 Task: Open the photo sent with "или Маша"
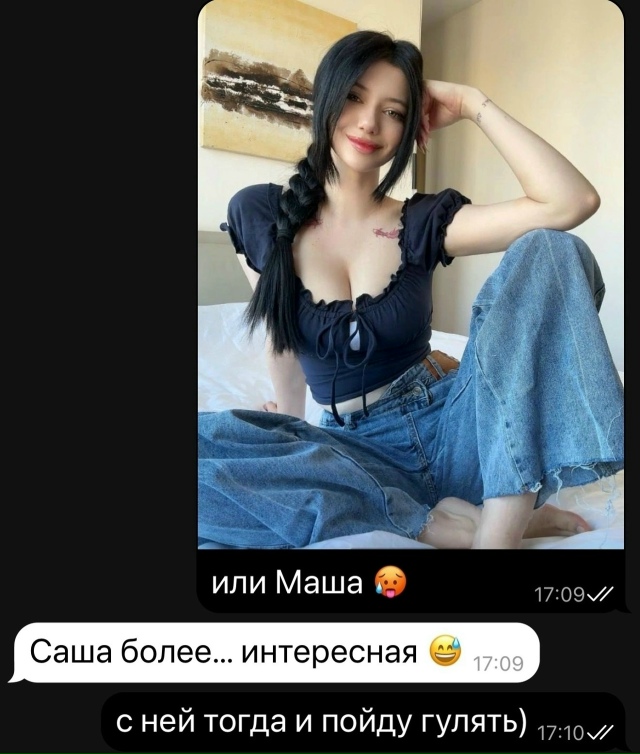(x=410, y=280)
